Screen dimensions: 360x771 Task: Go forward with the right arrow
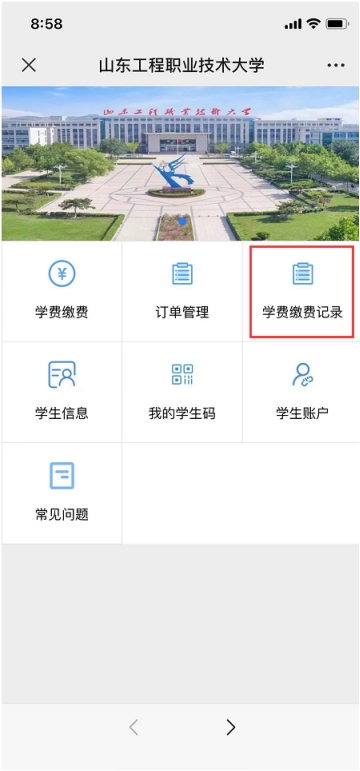pyautogui.click(x=231, y=727)
